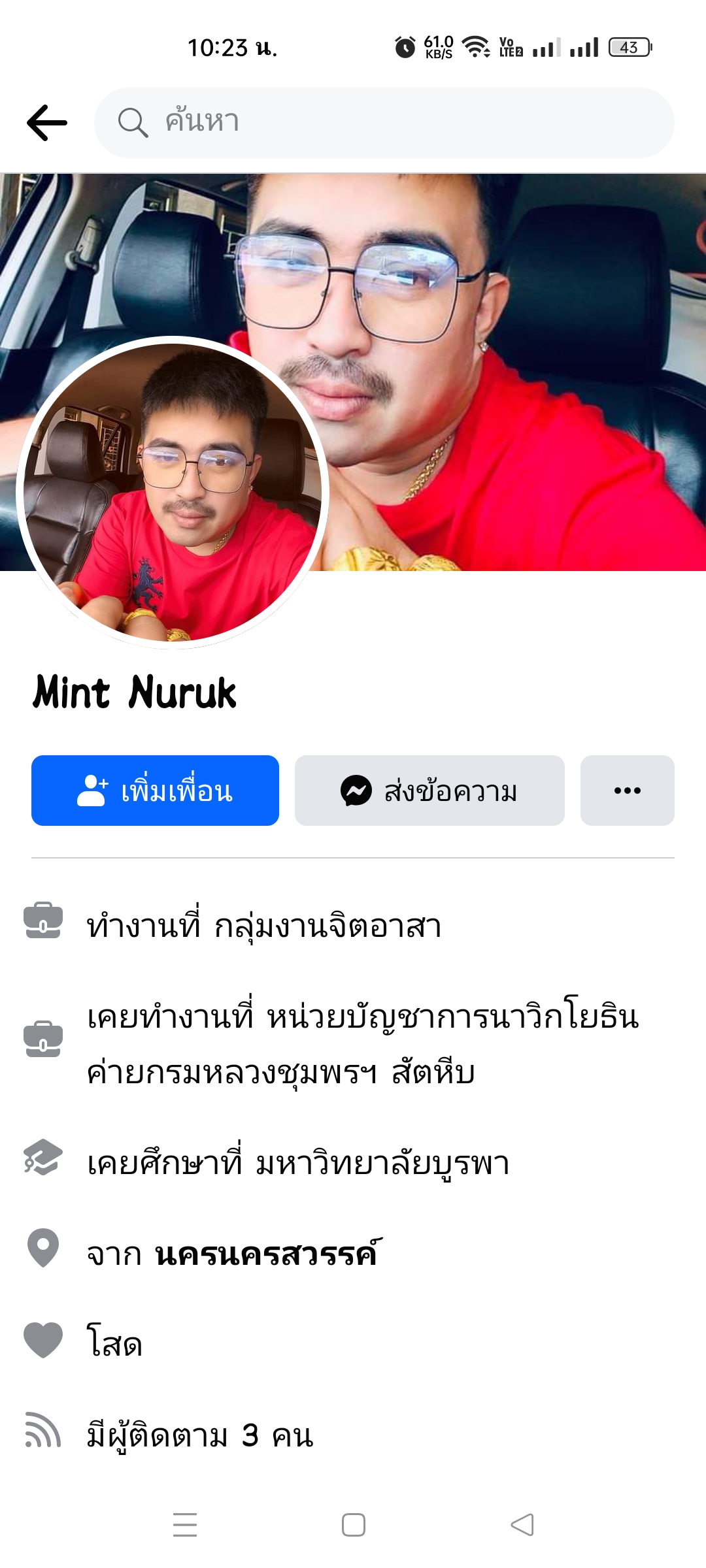Open the three-dot more options button
The width and height of the screenshot is (706, 1568).
coord(627,791)
